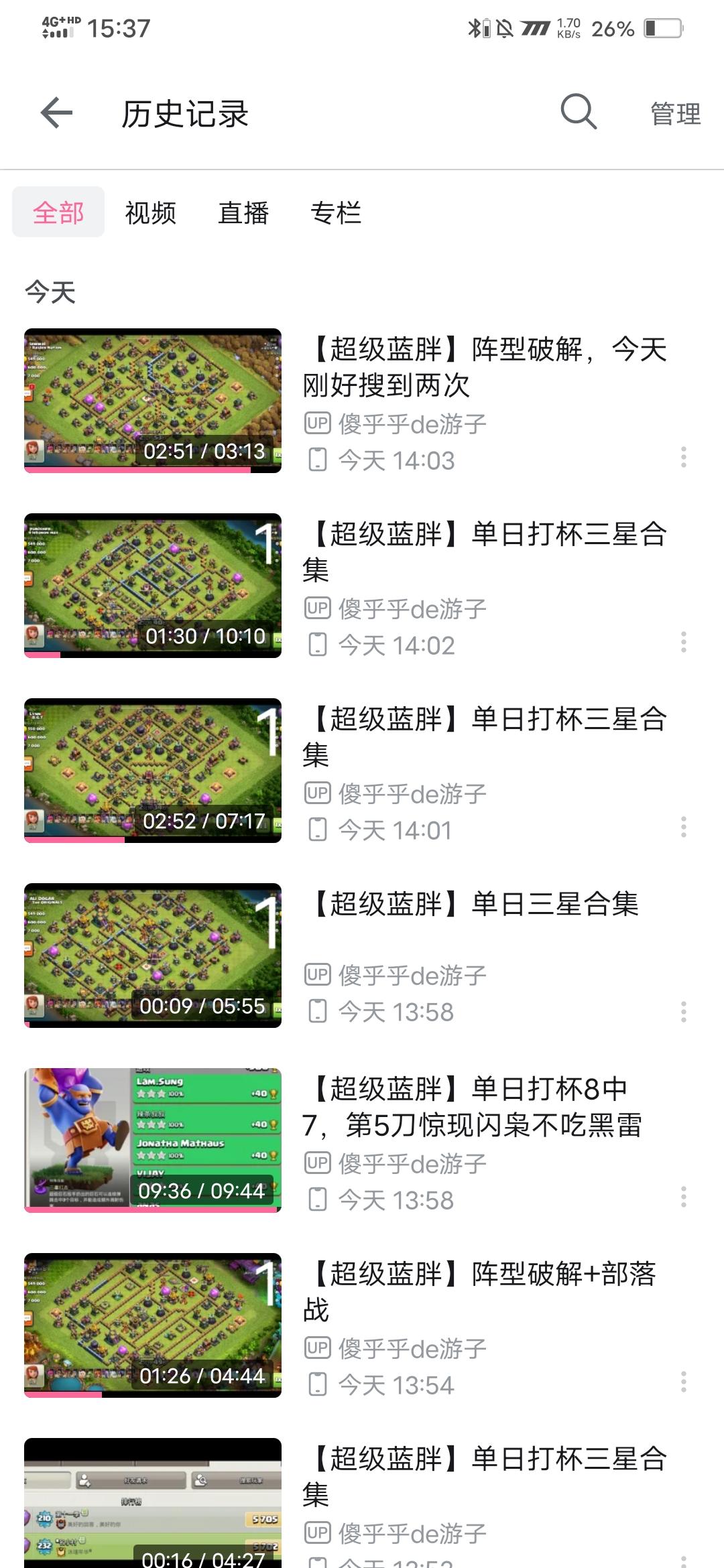Tap the phone device icon beside 今天 14:03
Viewport: 724px width, 1568px height.
pos(316,460)
